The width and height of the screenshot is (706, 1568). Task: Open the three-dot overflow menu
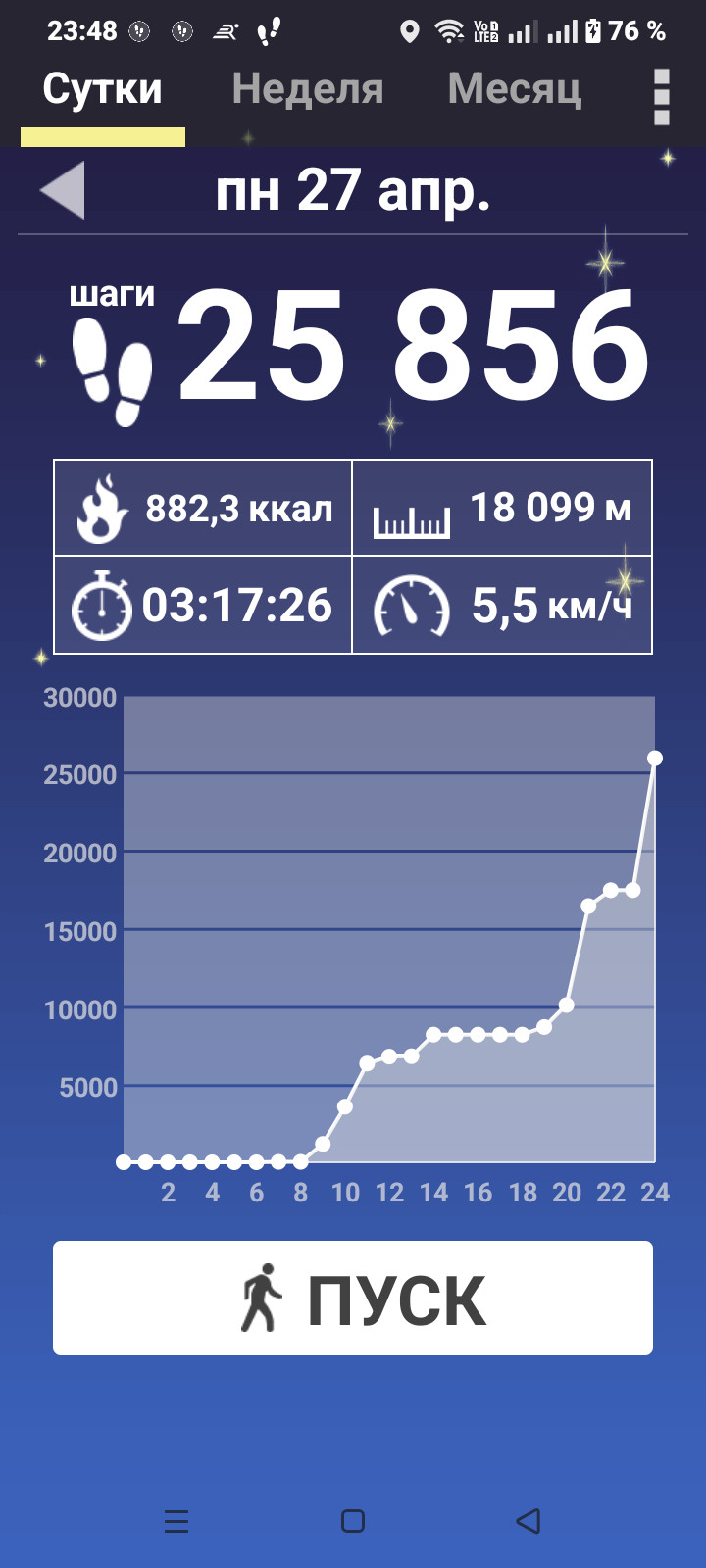click(x=662, y=97)
